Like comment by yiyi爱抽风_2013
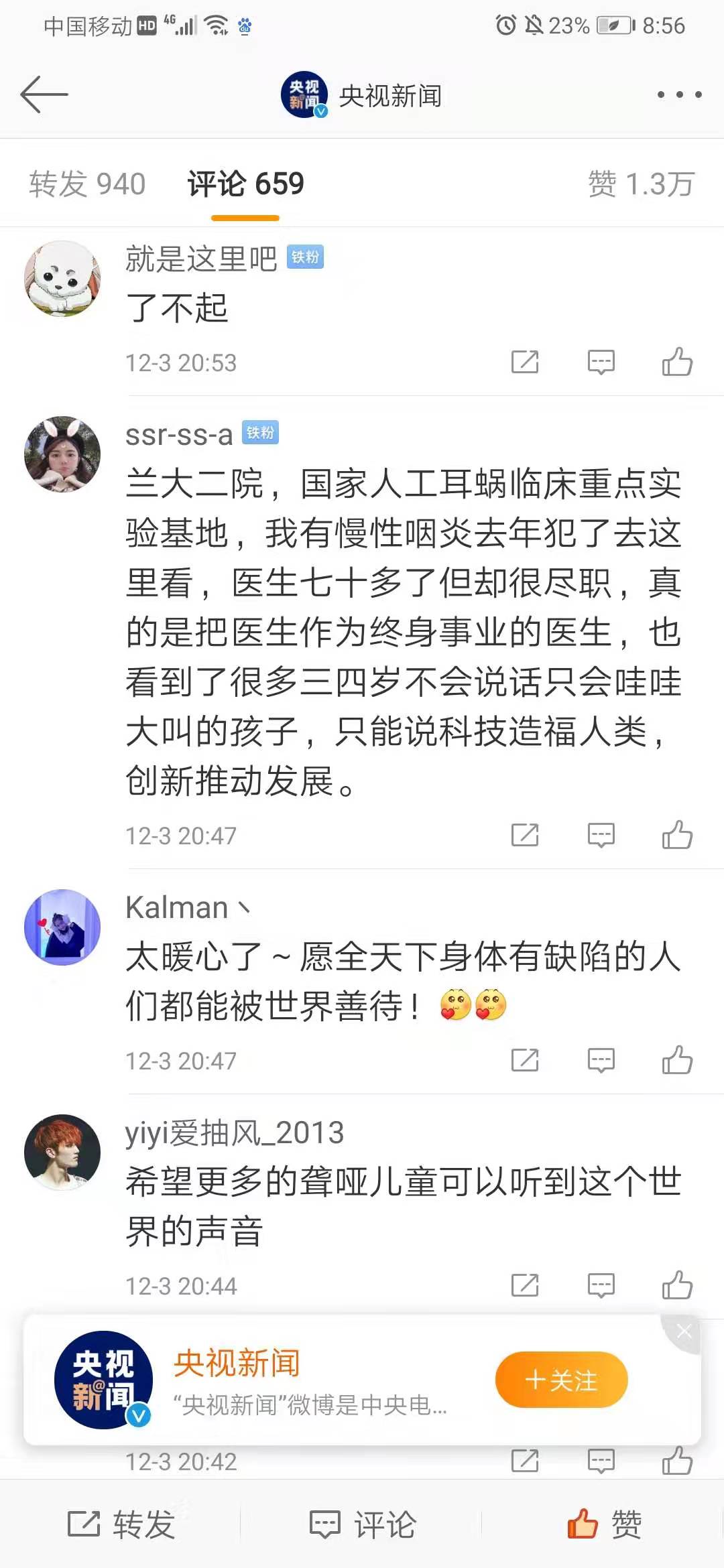This screenshot has height=1568, width=724. point(677,1285)
